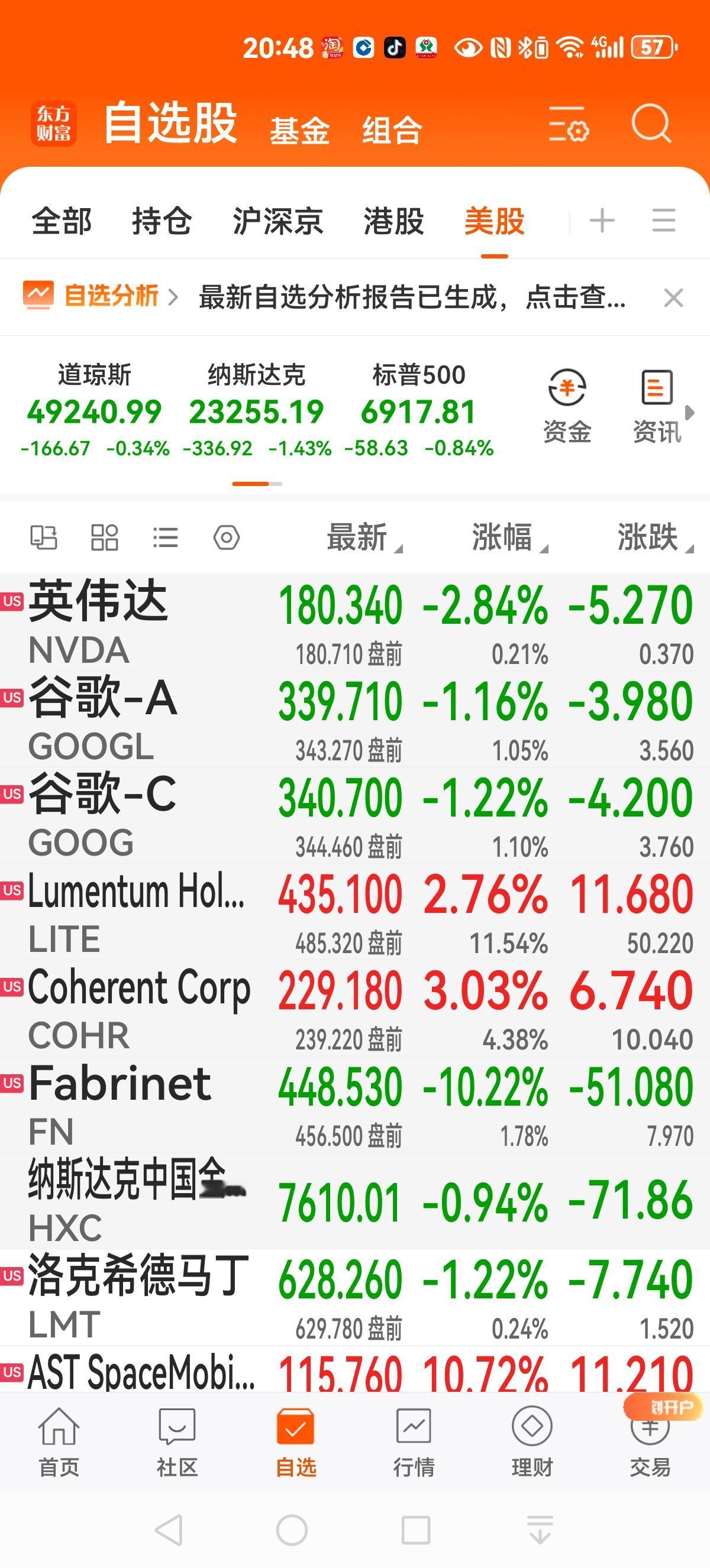This screenshot has width=710, height=1568.
Task: Open the watchlist display settings gear
Action: [x=226, y=537]
